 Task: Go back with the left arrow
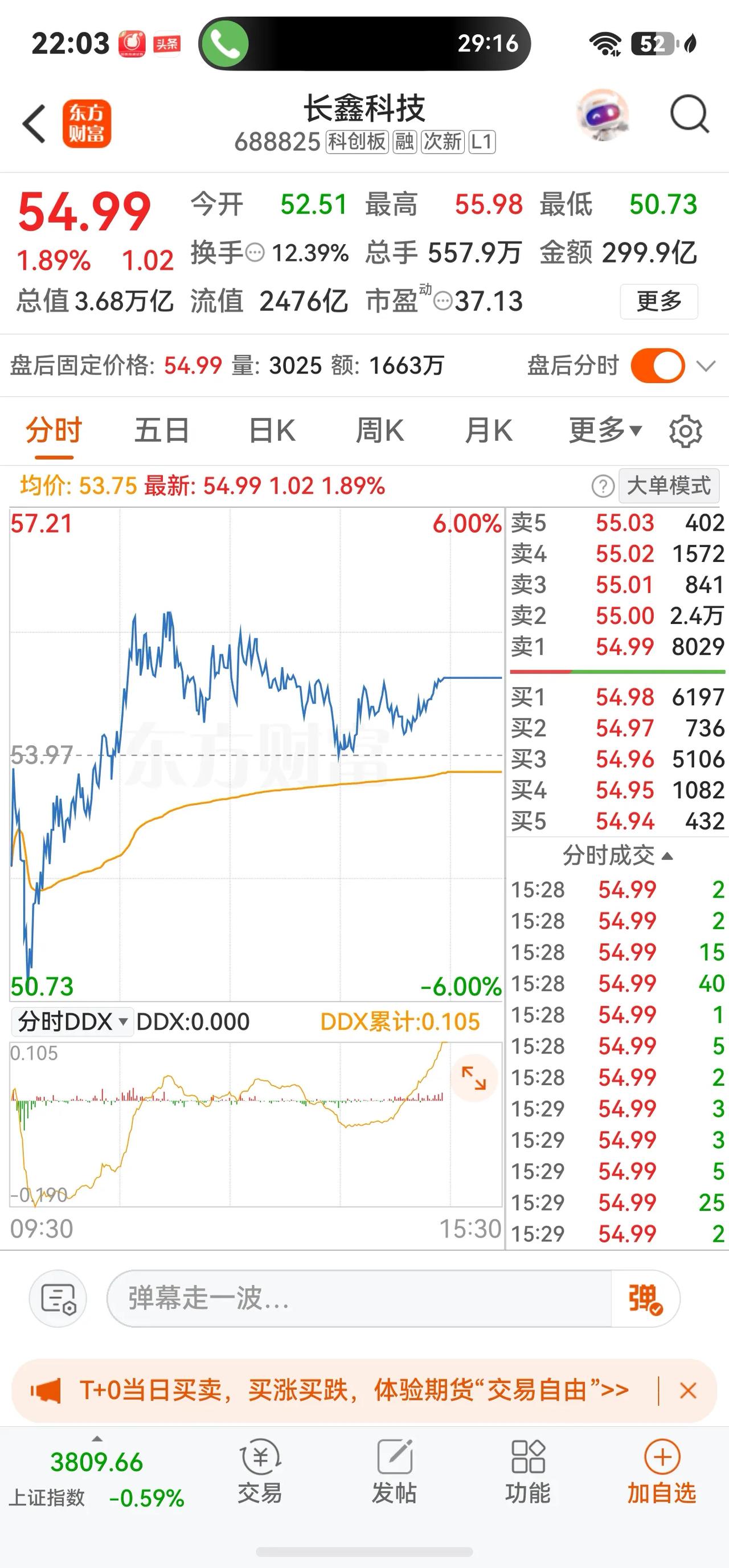(34, 124)
